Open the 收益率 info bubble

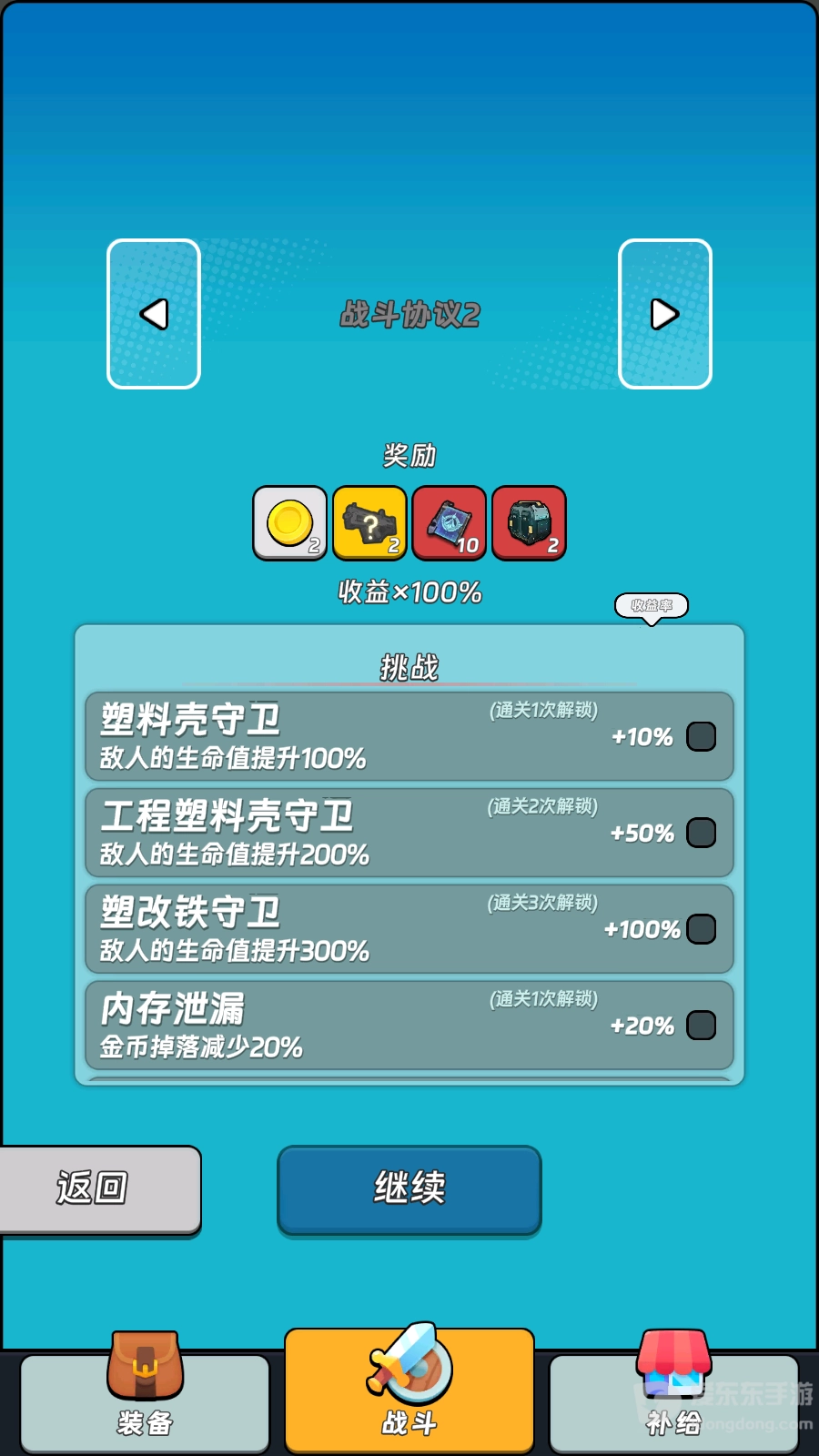652,605
